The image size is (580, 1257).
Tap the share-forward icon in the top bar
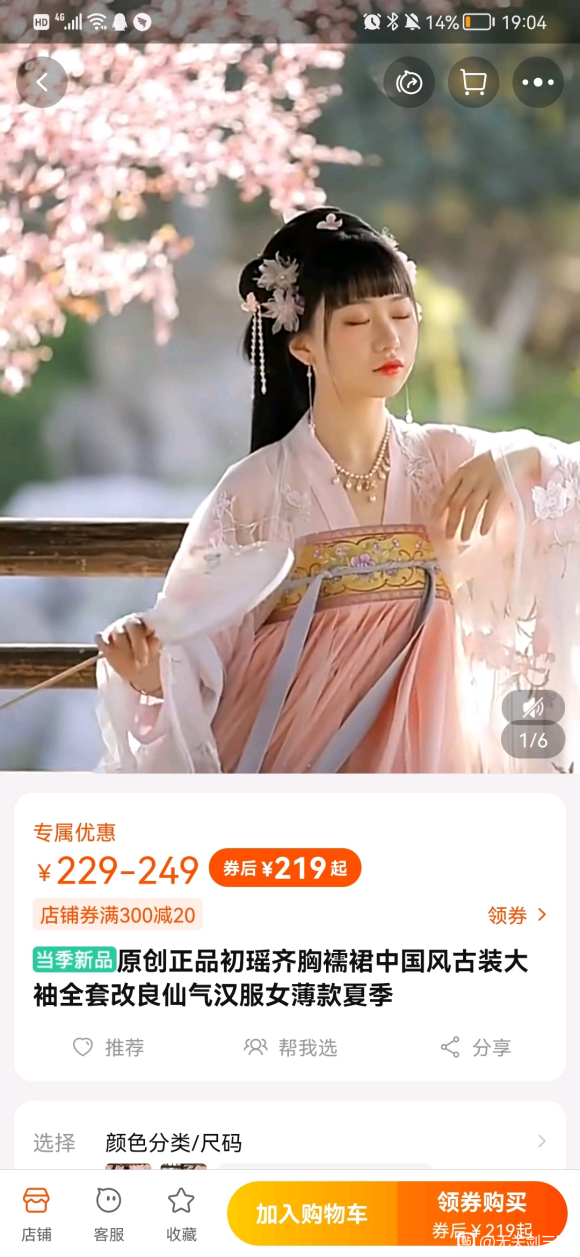(409, 83)
